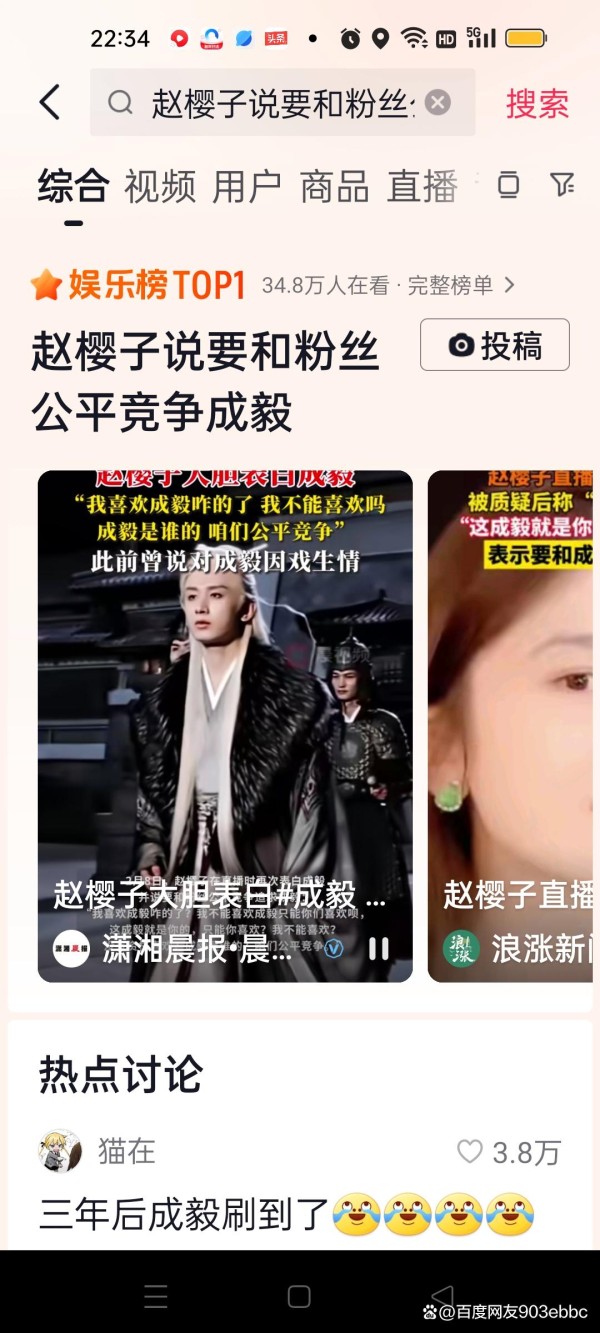Switch to the 商品 tab
This screenshot has width=600, height=1333.
[x=334, y=187]
